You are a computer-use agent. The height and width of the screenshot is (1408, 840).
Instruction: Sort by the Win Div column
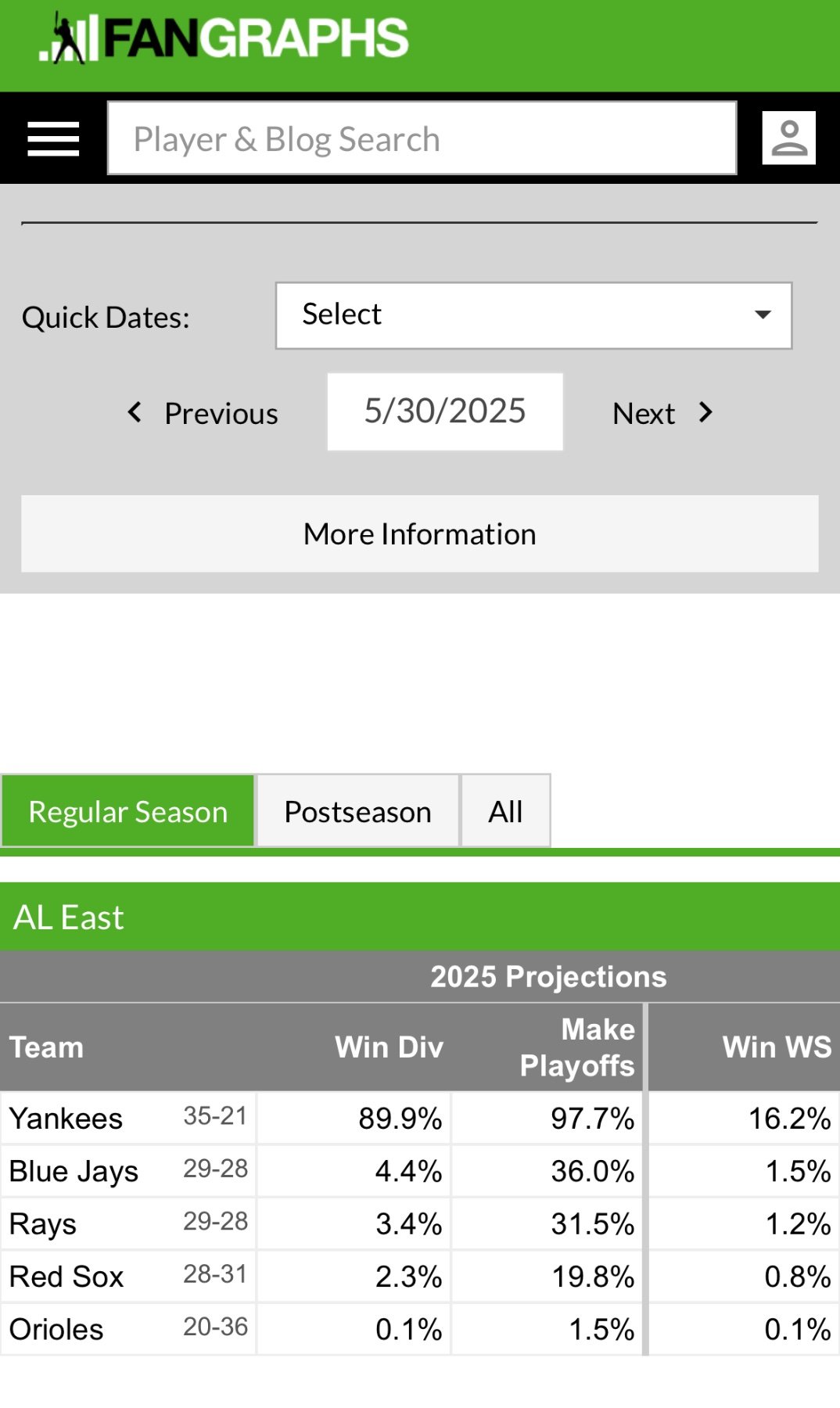(x=389, y=1047)
